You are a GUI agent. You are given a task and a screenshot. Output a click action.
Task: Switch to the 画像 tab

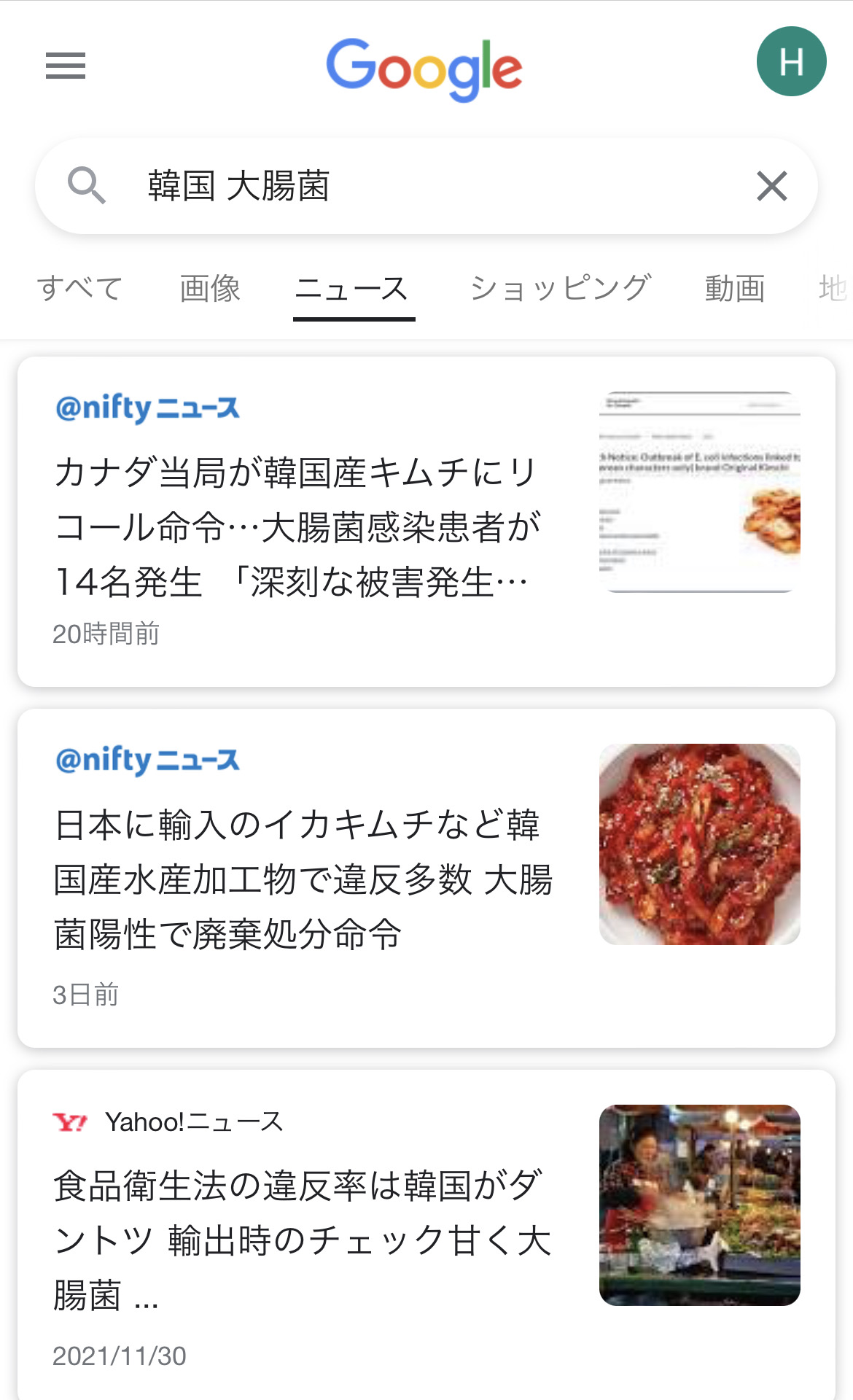(210, 289)
